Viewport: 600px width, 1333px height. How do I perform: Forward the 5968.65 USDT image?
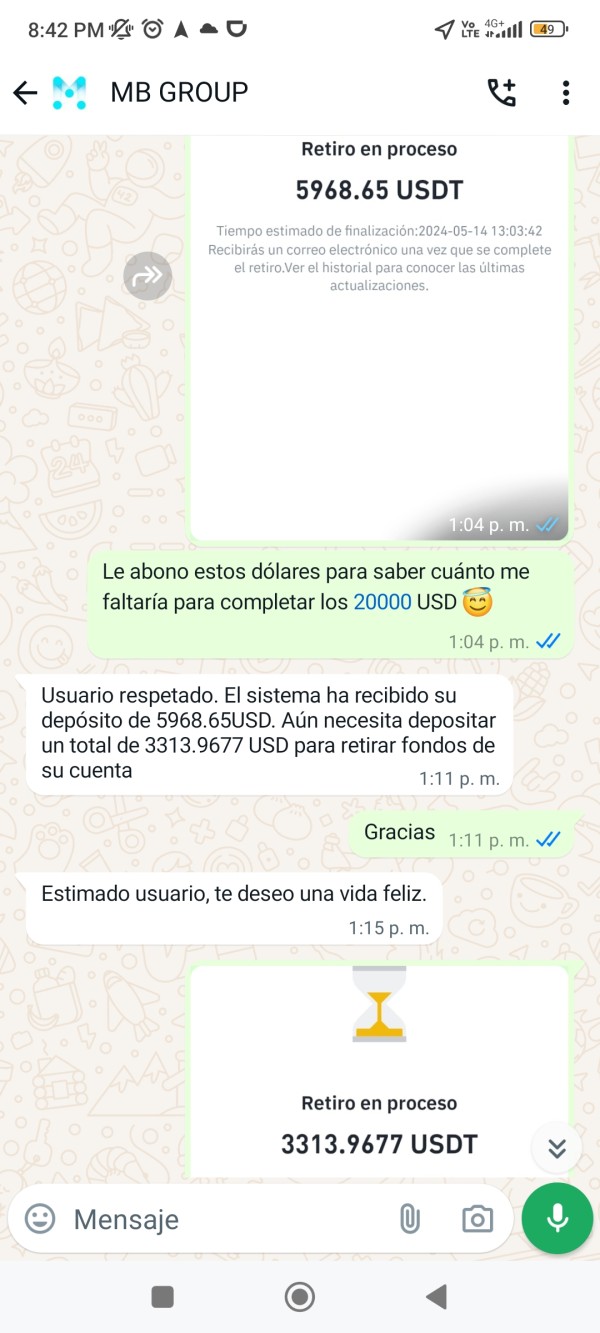(x=148, y=277)
